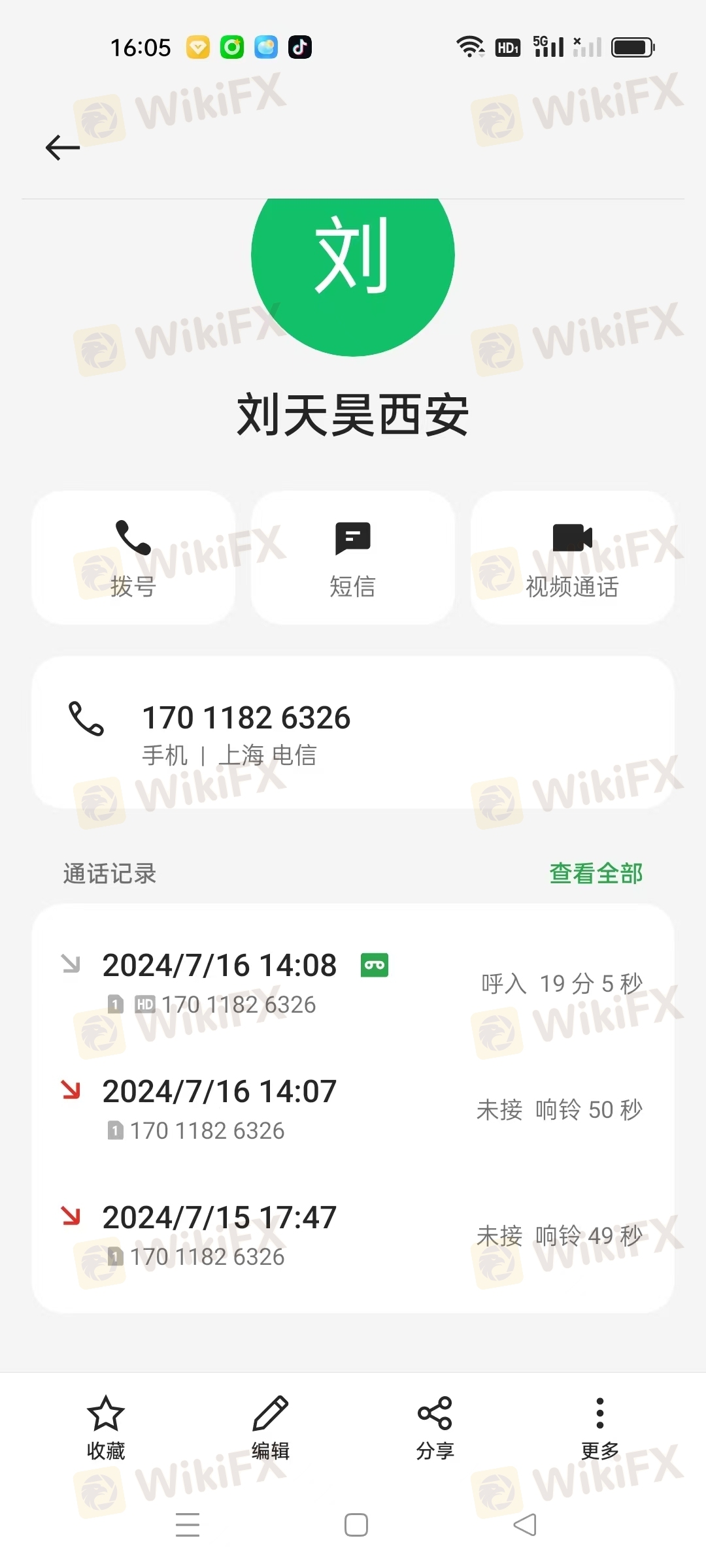The width and height of the screenshot is (706, 1568).
Task: Open the missed call from 2024/7/16 14:07
Action: [261, 1109]
